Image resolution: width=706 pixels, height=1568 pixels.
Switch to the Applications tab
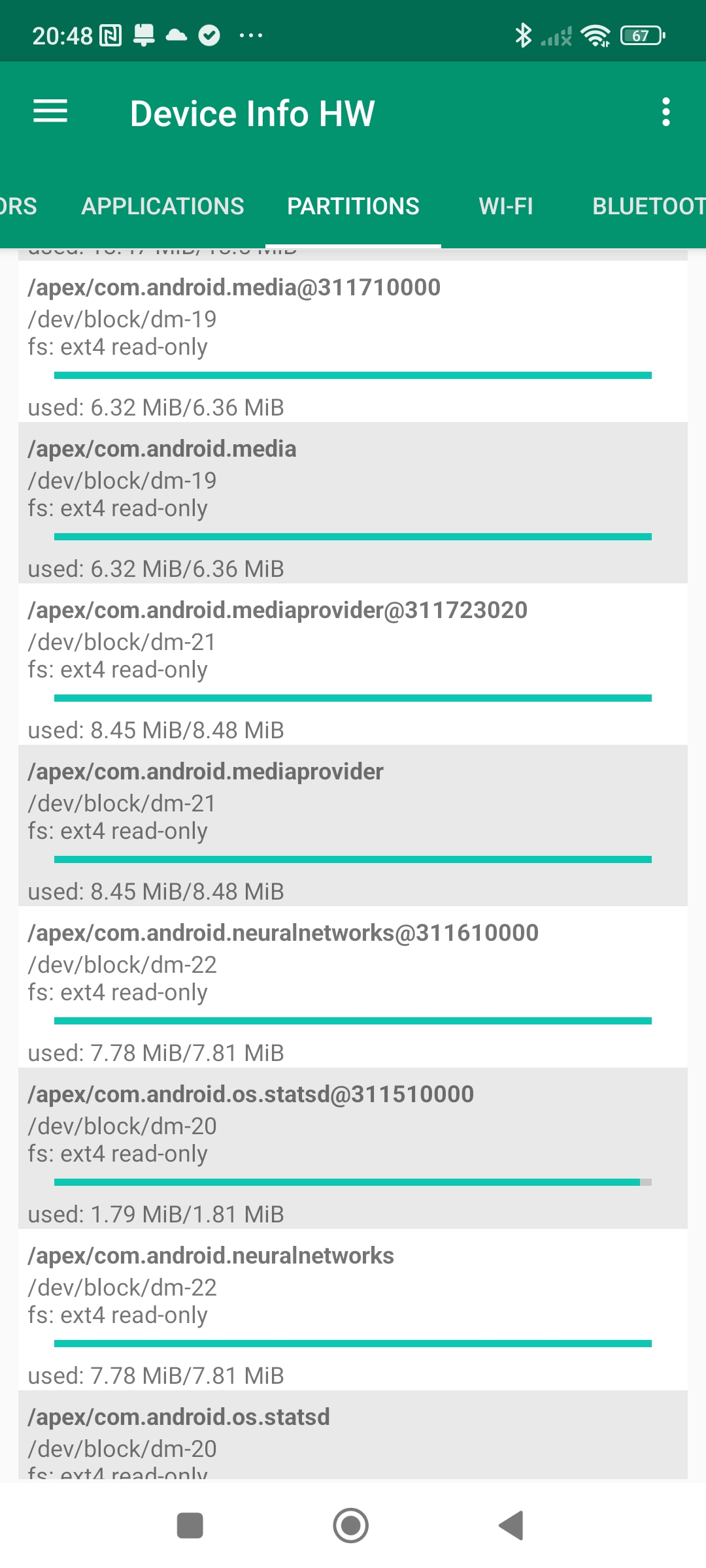click(163, 206)
